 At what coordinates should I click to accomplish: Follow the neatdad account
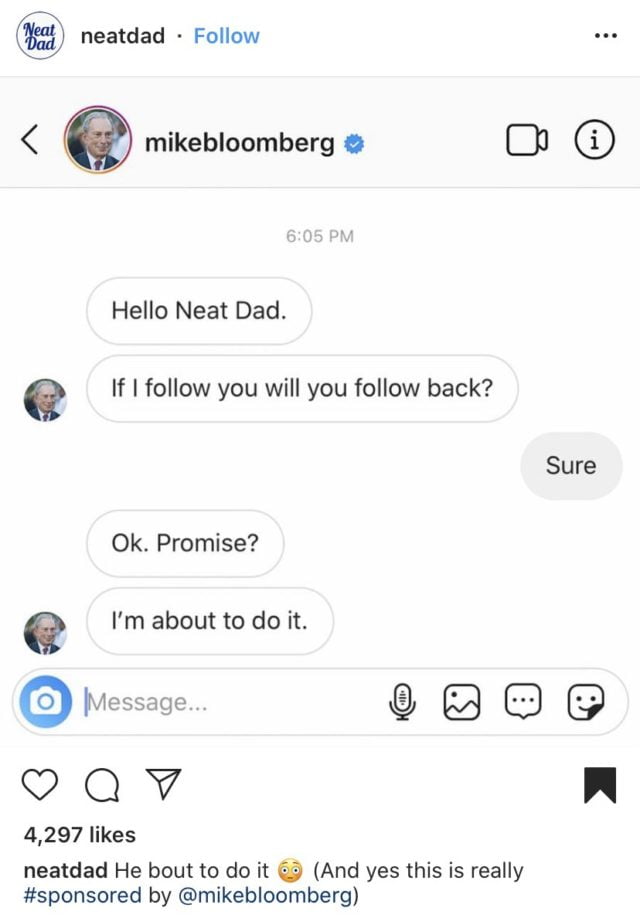(226, 36)
